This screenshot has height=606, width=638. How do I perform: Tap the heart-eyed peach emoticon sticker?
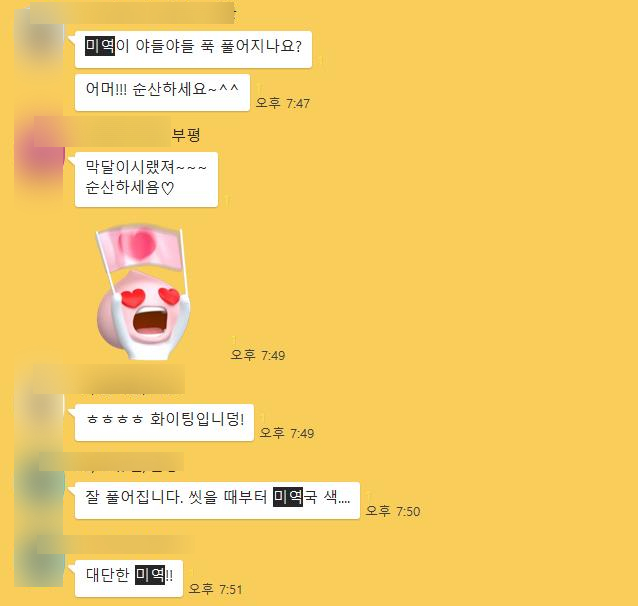point(143,292)
